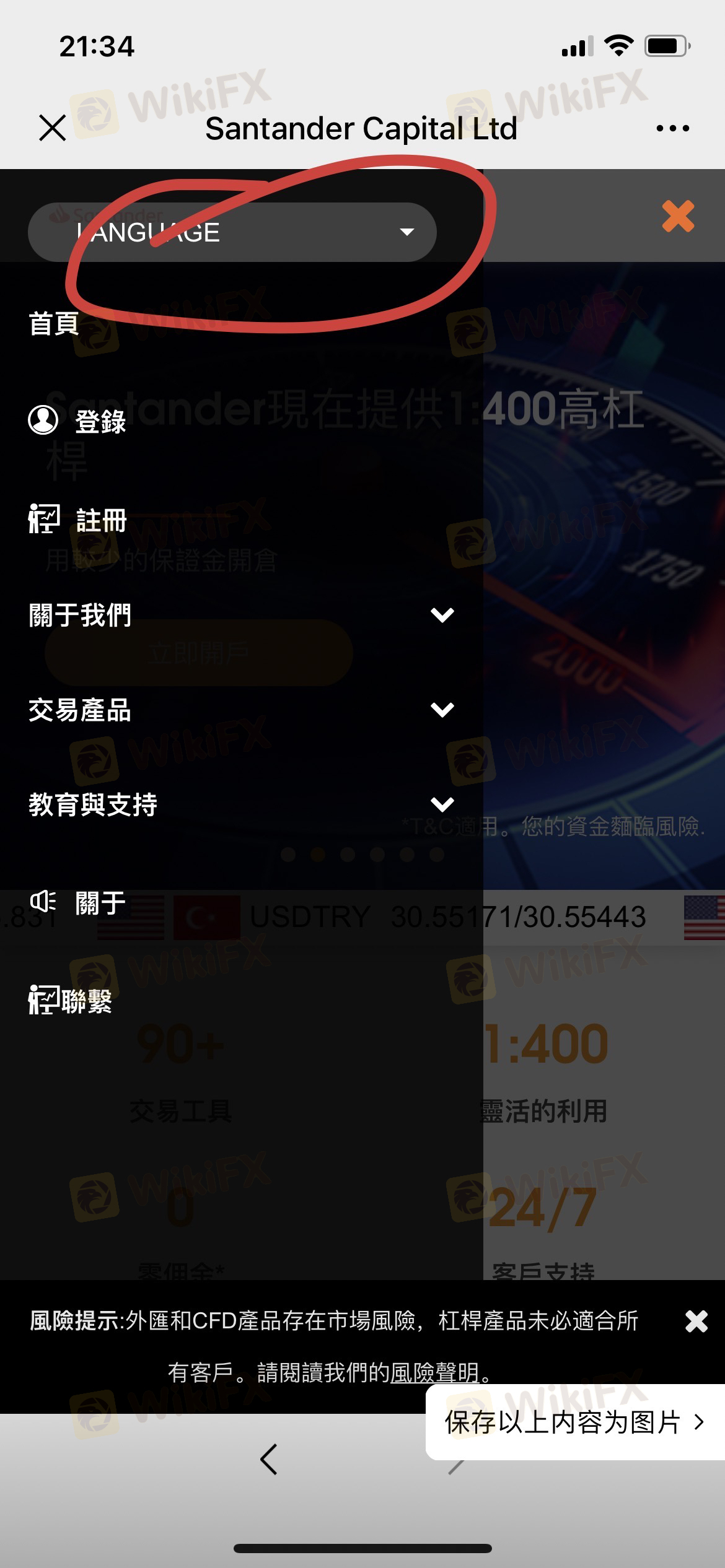Viewport: 725px width, 1568px height.
Task: Close the side menu with orange X
Action: (678, 216)
